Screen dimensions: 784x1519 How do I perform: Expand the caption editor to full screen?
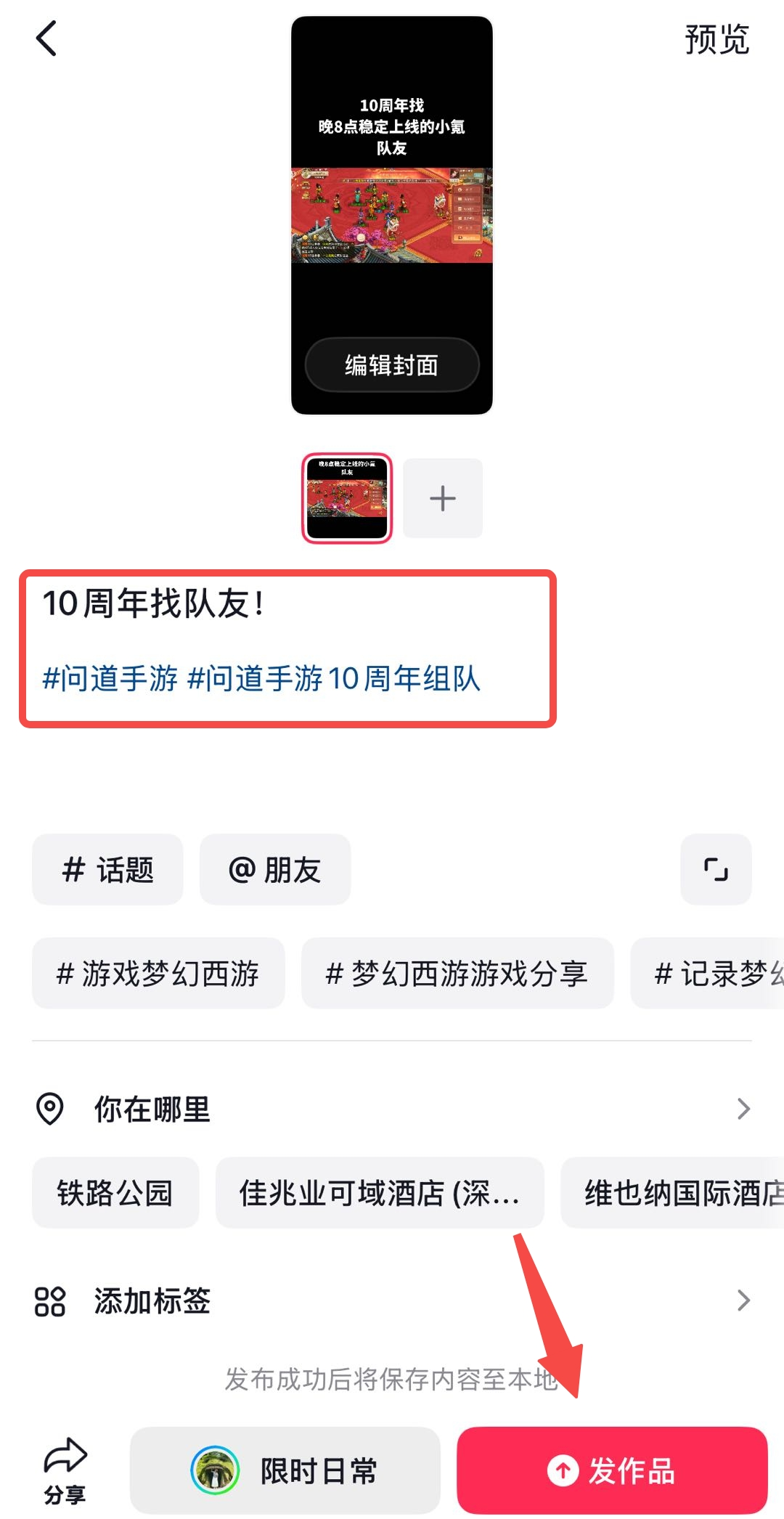coord(715,869)
